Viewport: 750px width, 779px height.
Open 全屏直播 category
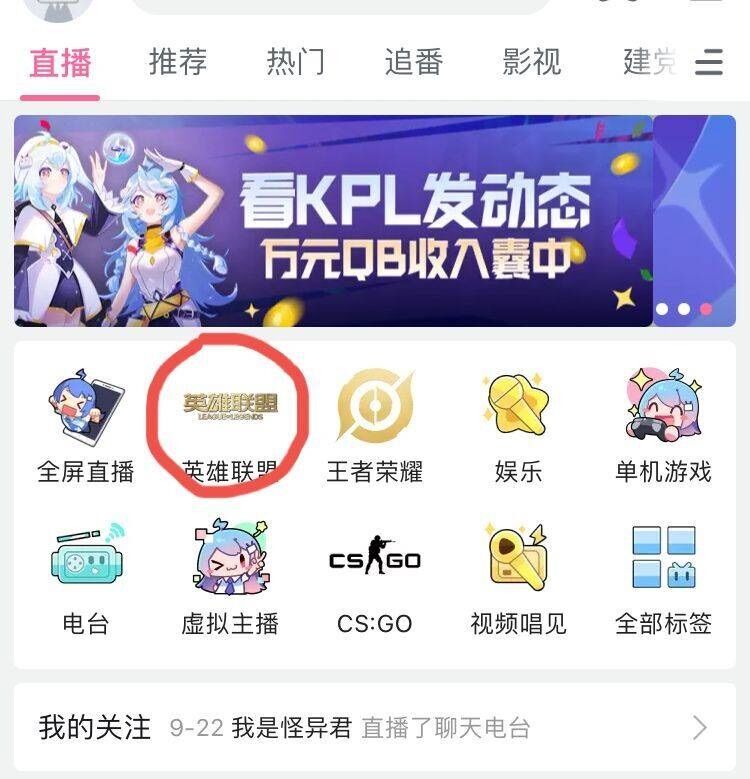86,425
